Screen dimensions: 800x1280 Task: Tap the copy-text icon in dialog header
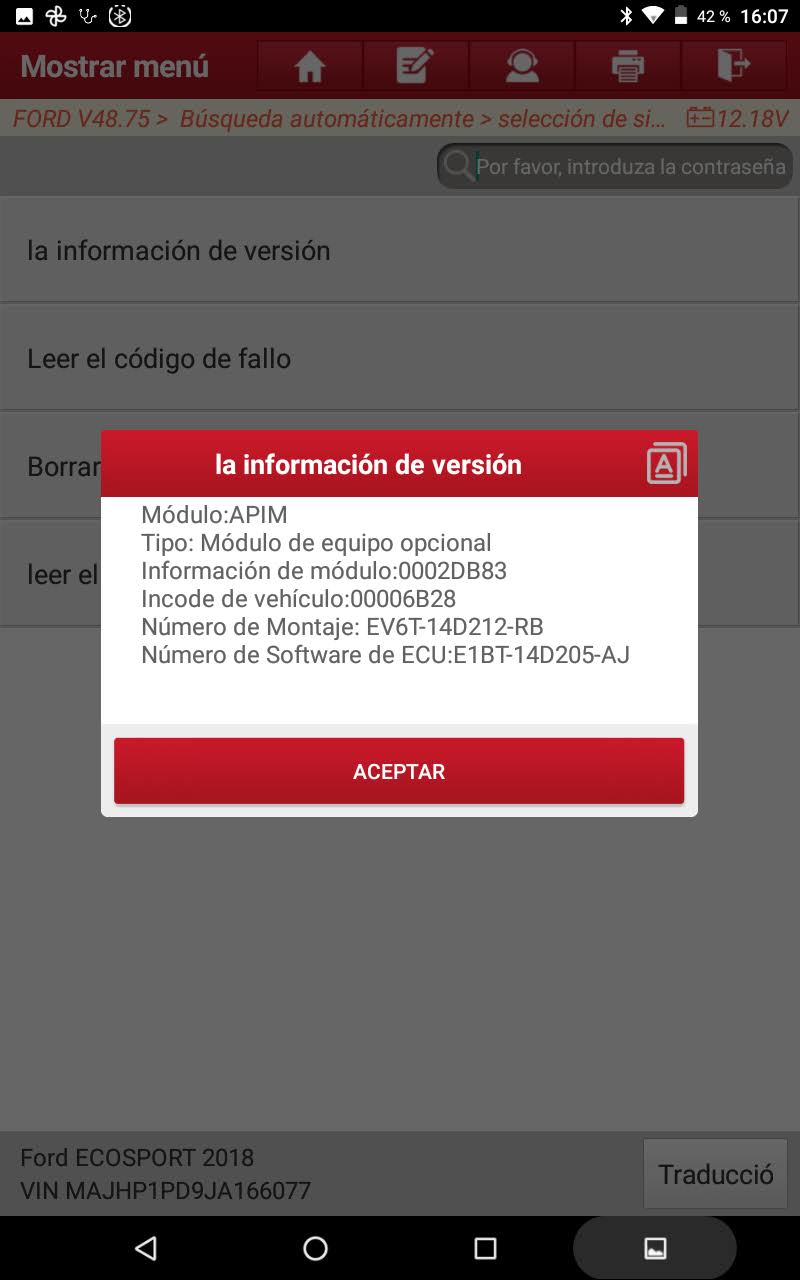click(x=667, y=464)
